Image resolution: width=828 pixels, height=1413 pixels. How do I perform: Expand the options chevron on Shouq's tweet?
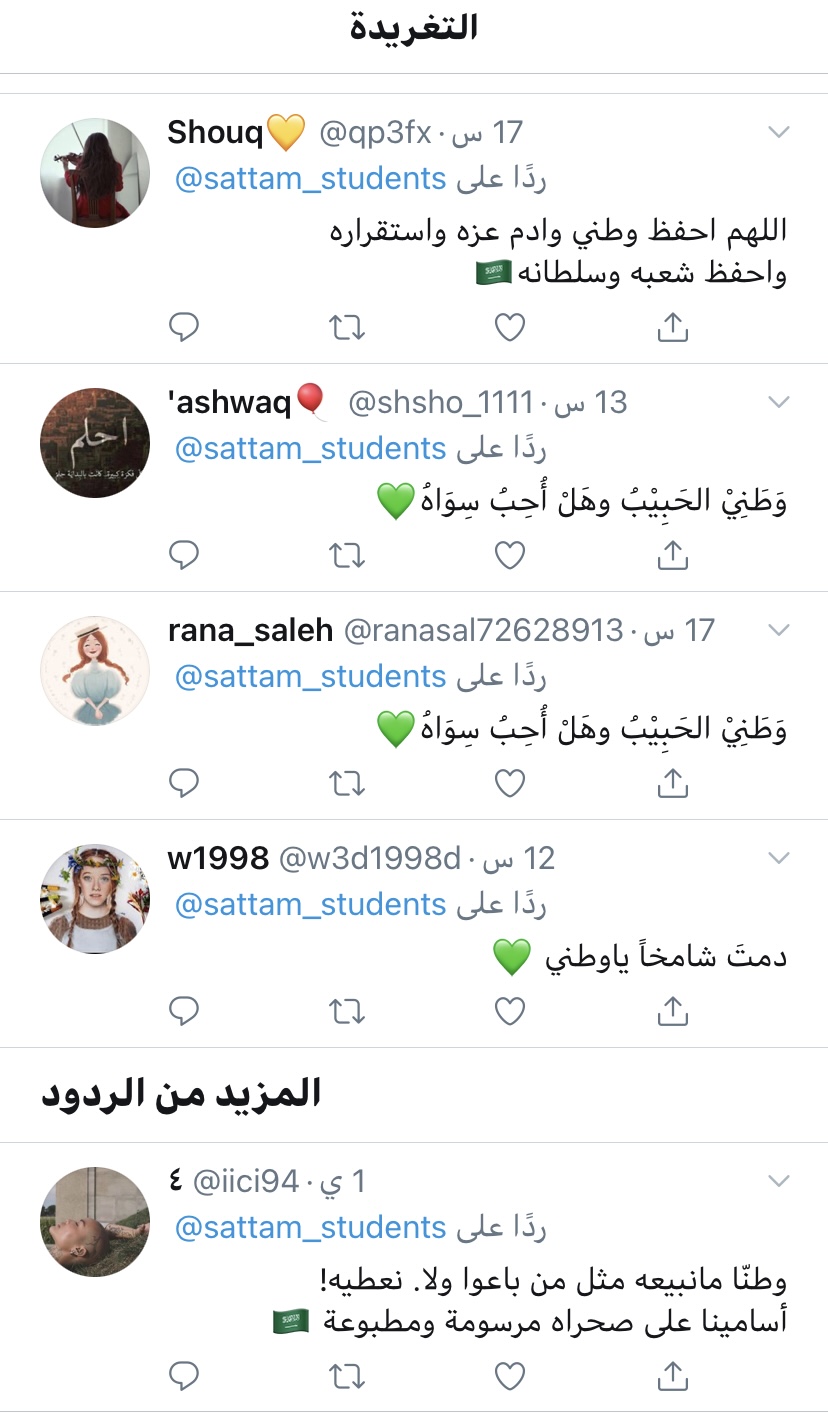click(778, 132)
